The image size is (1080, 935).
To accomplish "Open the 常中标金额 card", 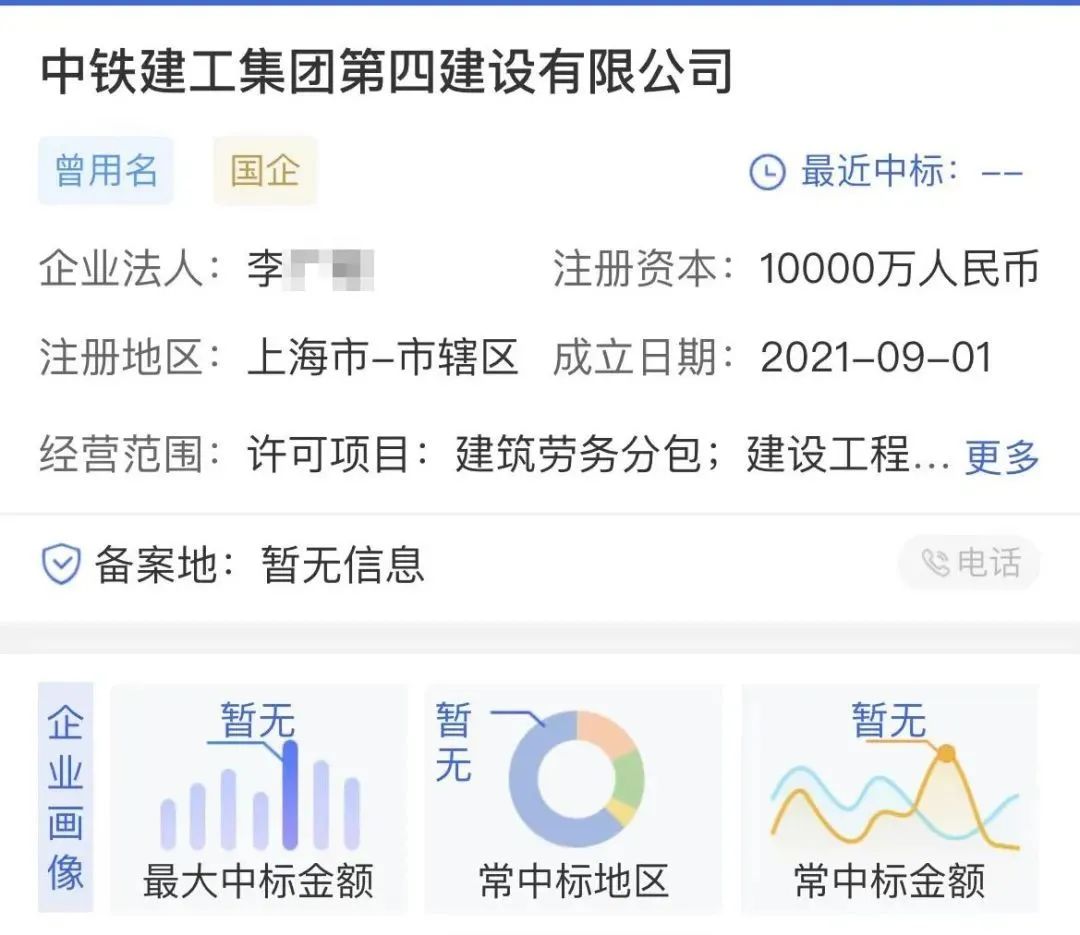I will [889, 800].
